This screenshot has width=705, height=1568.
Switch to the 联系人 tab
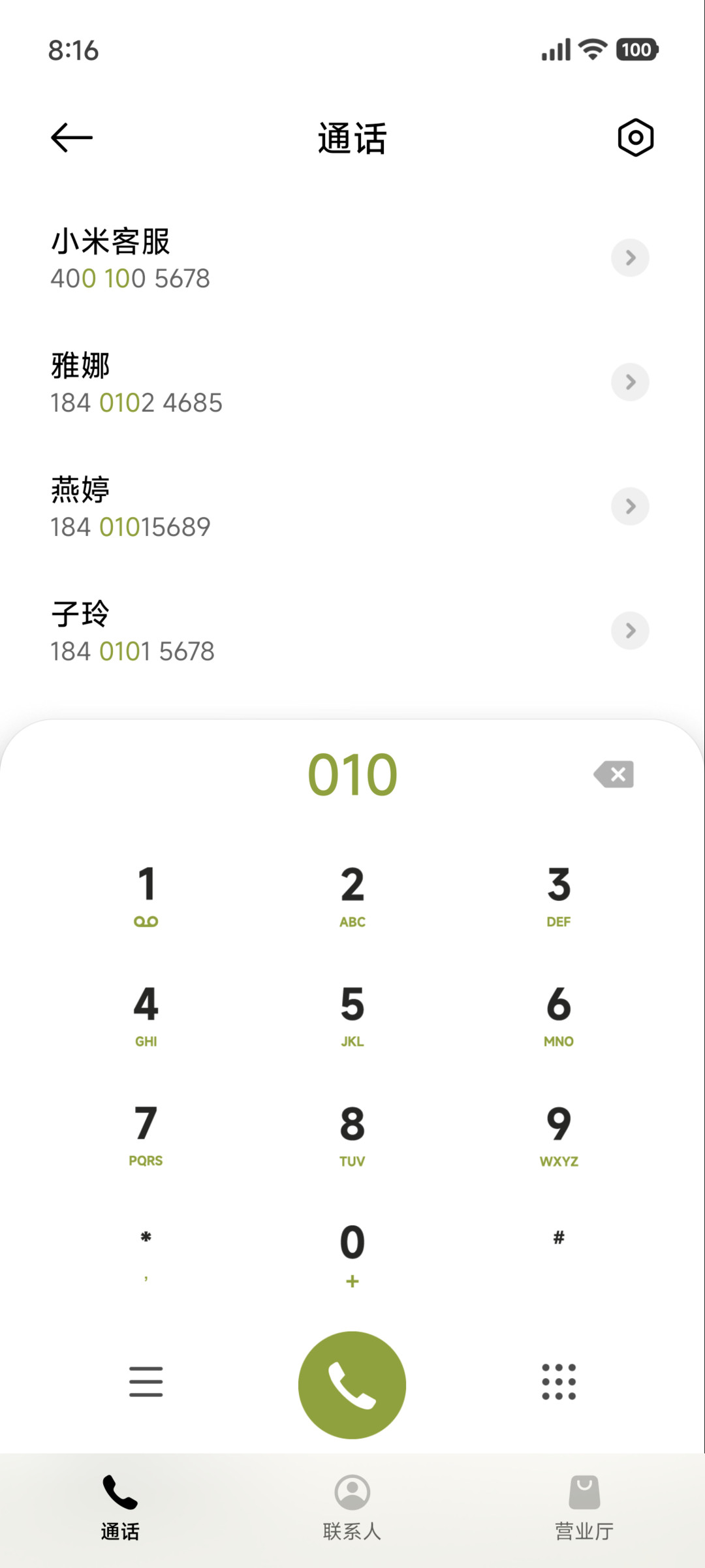pos(352,1508)
